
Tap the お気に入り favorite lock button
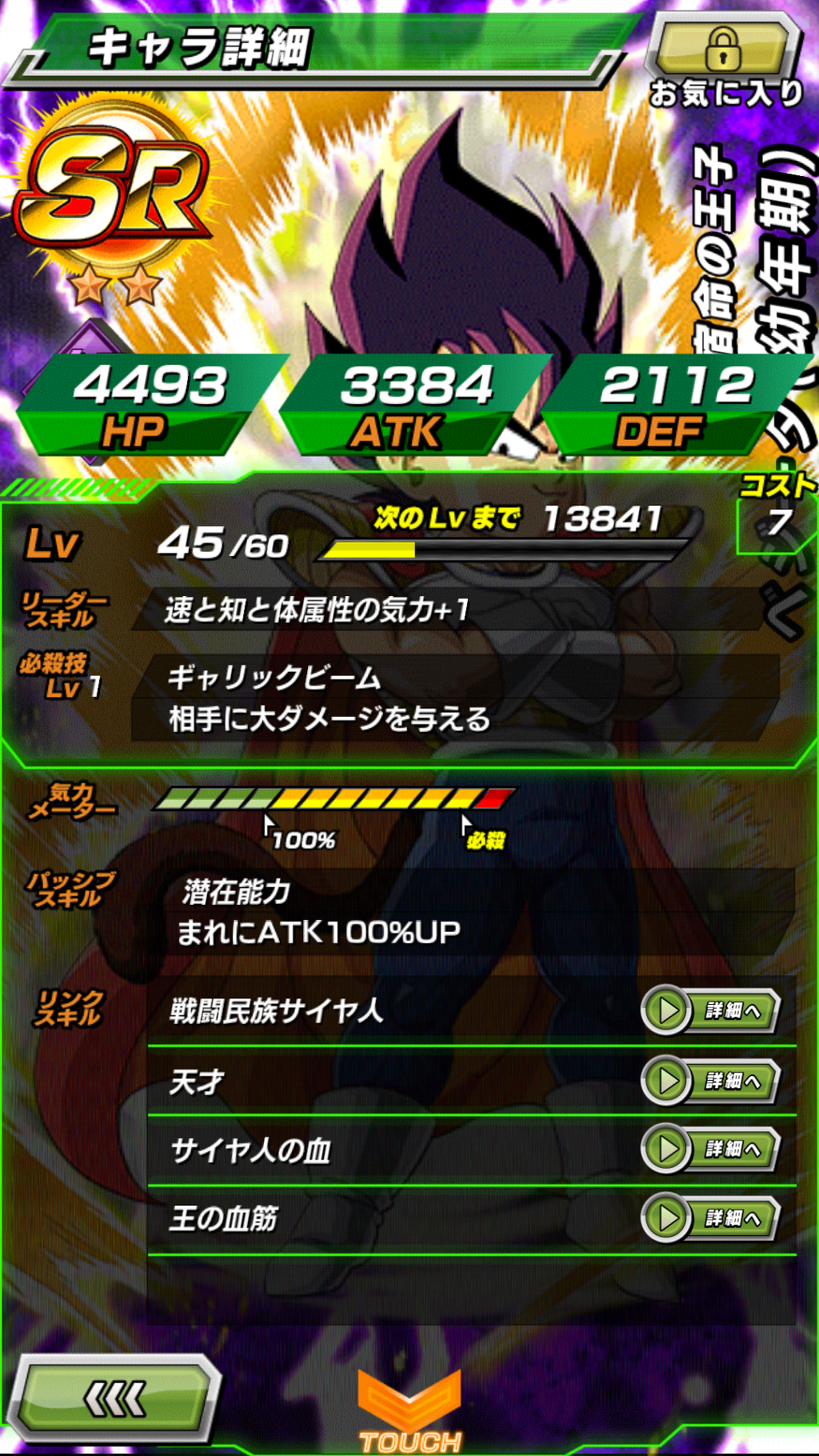(x=723, y=50)
